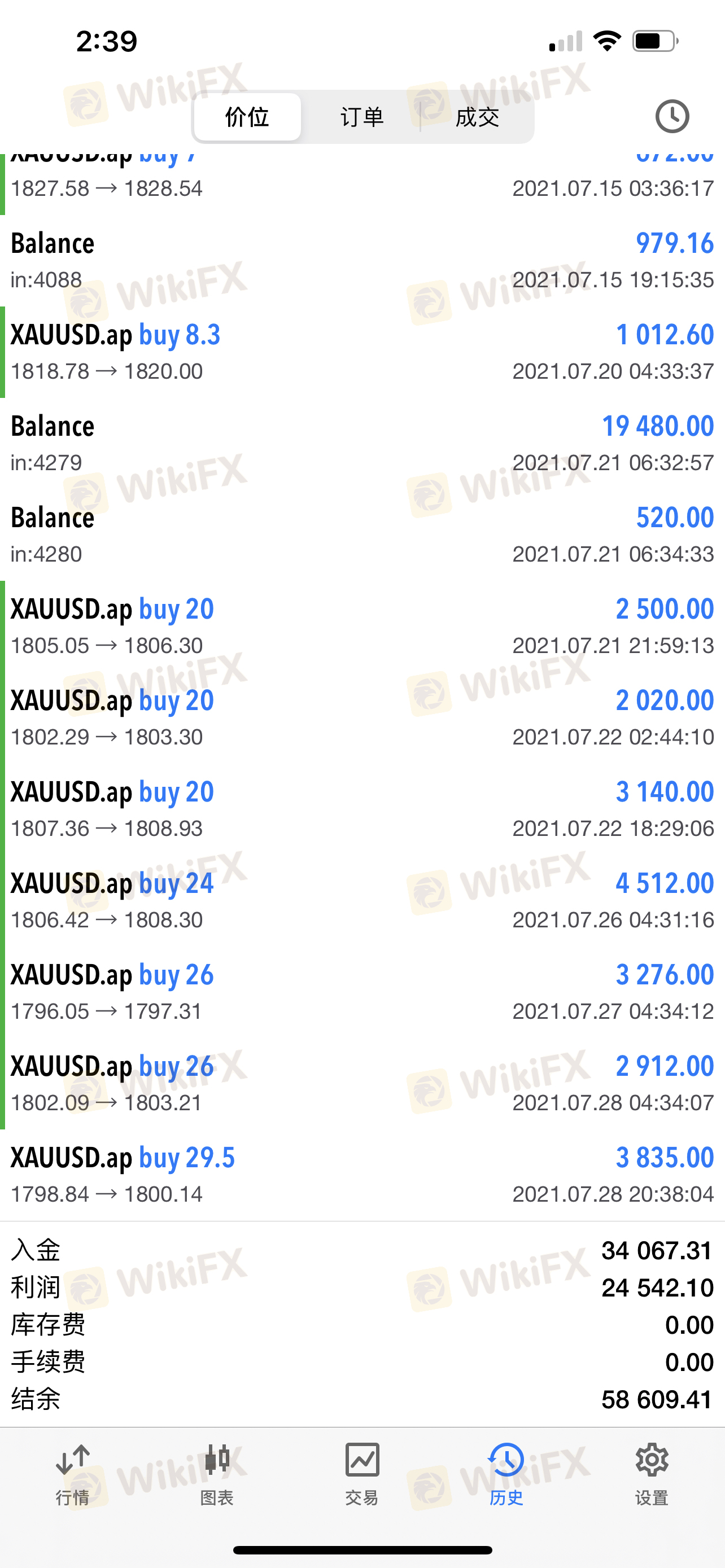
Task: Open the Balance in:4280 entry
Action: tap(362, 535)
